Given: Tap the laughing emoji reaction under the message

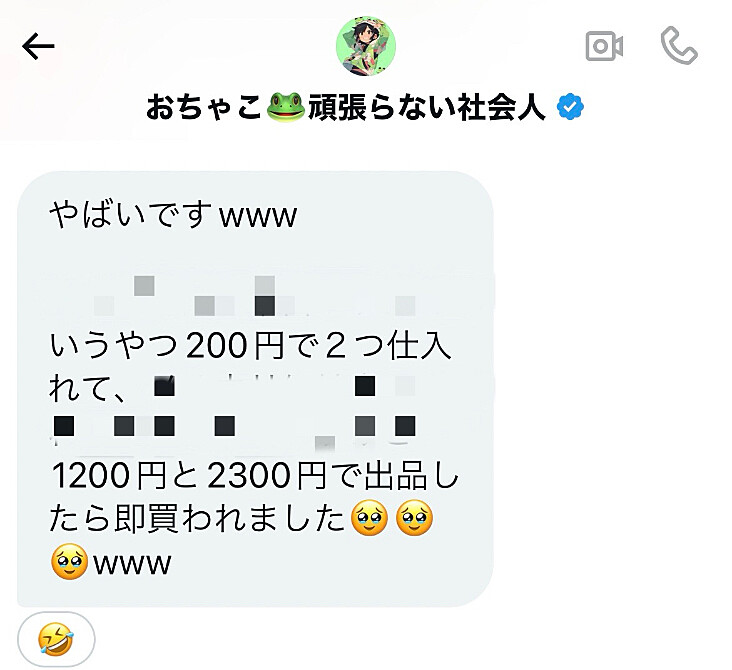Looking at the screenshot, I should [56, 638].
